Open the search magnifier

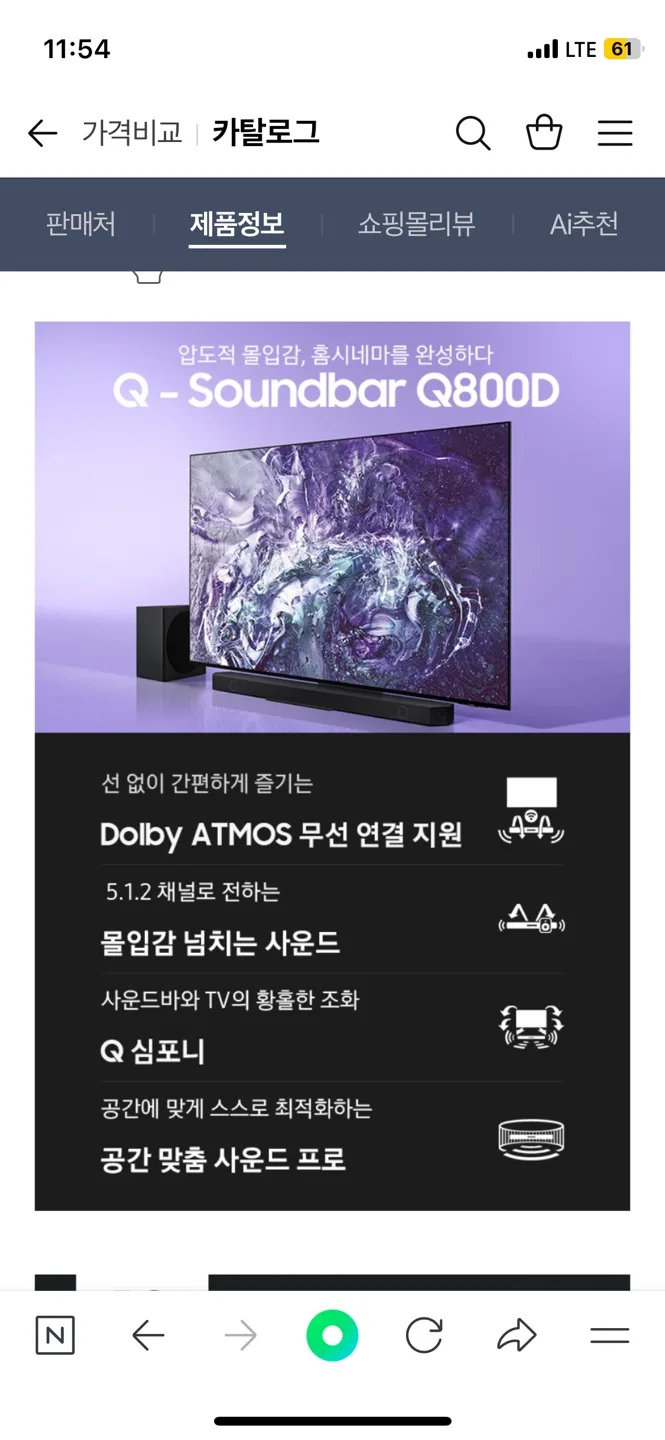click(473, 133)
